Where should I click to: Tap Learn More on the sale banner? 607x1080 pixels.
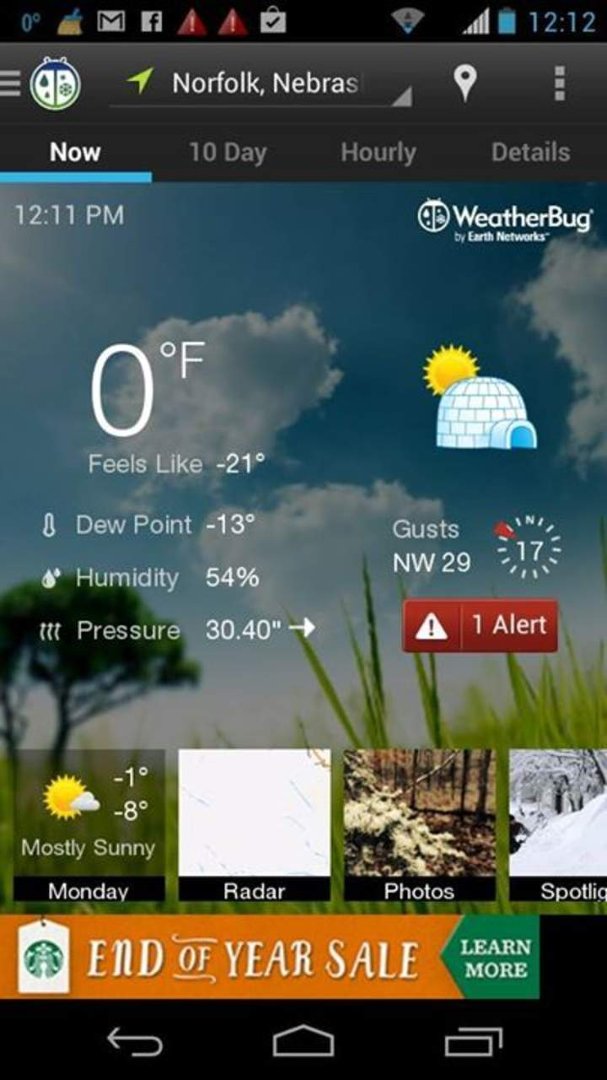coord(495,958)
